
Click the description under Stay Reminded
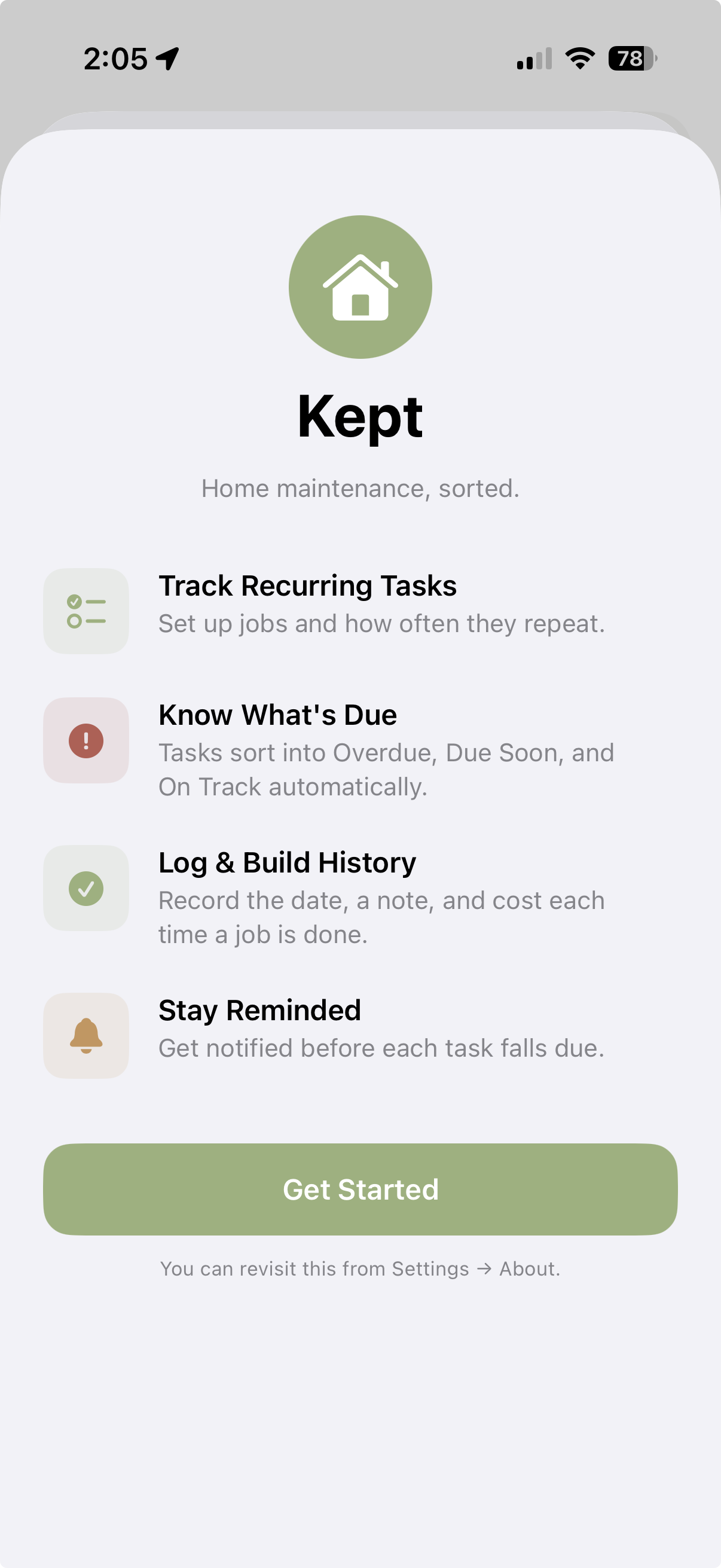click(x=381, y=1048)
